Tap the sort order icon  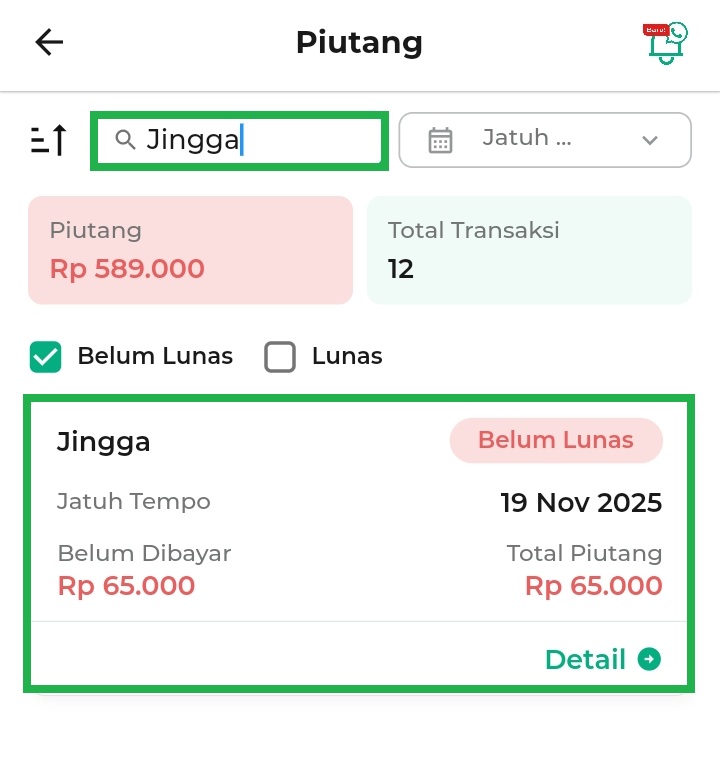[x=49, y=140]
